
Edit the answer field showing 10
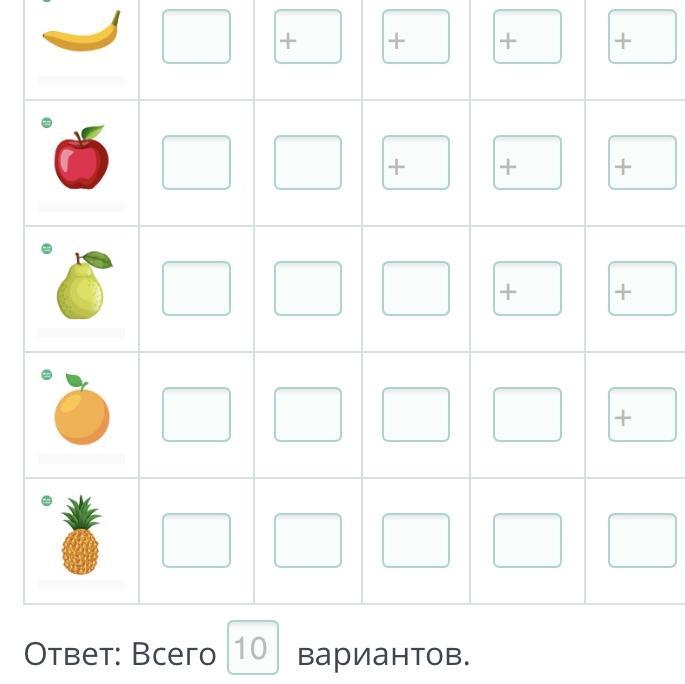pyautogui.click(x=252, y=648)
